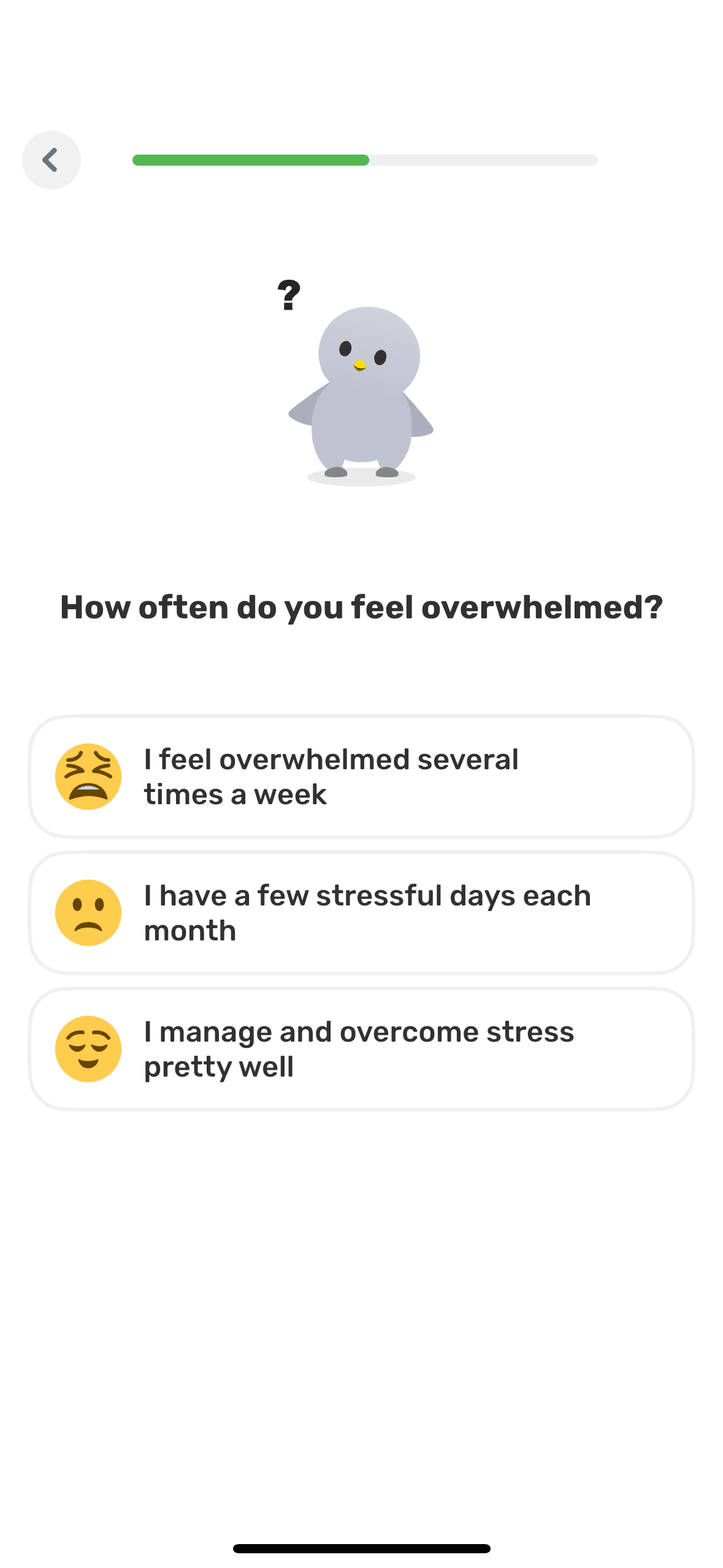723x1568 pixels.
Task: Select 'I manage and overcome stress pretty well'
Action: (x=362, y=1048)
